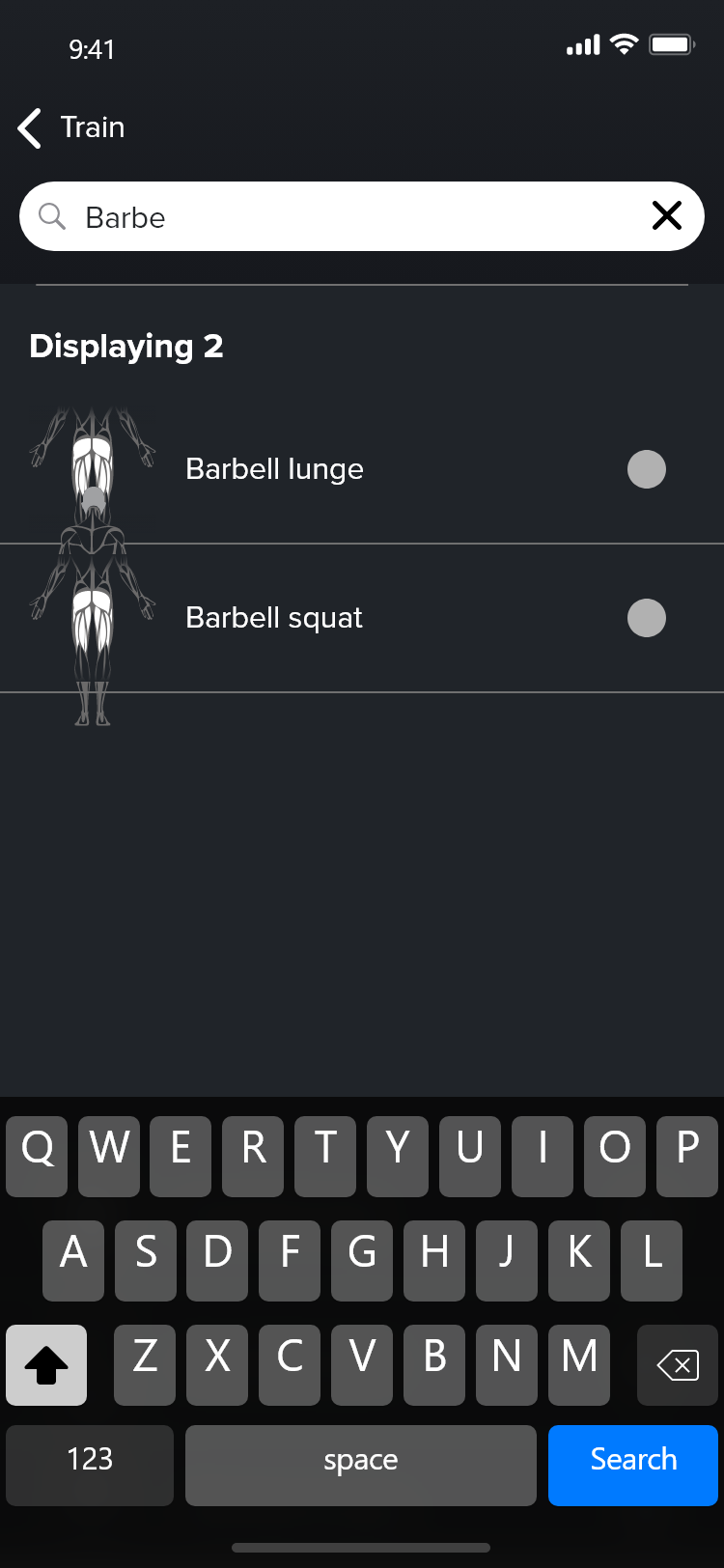Viewport: 724px width, 1568px height.
Task: Open the Barbell lunge exercise
Action: [x=274, y=469]
